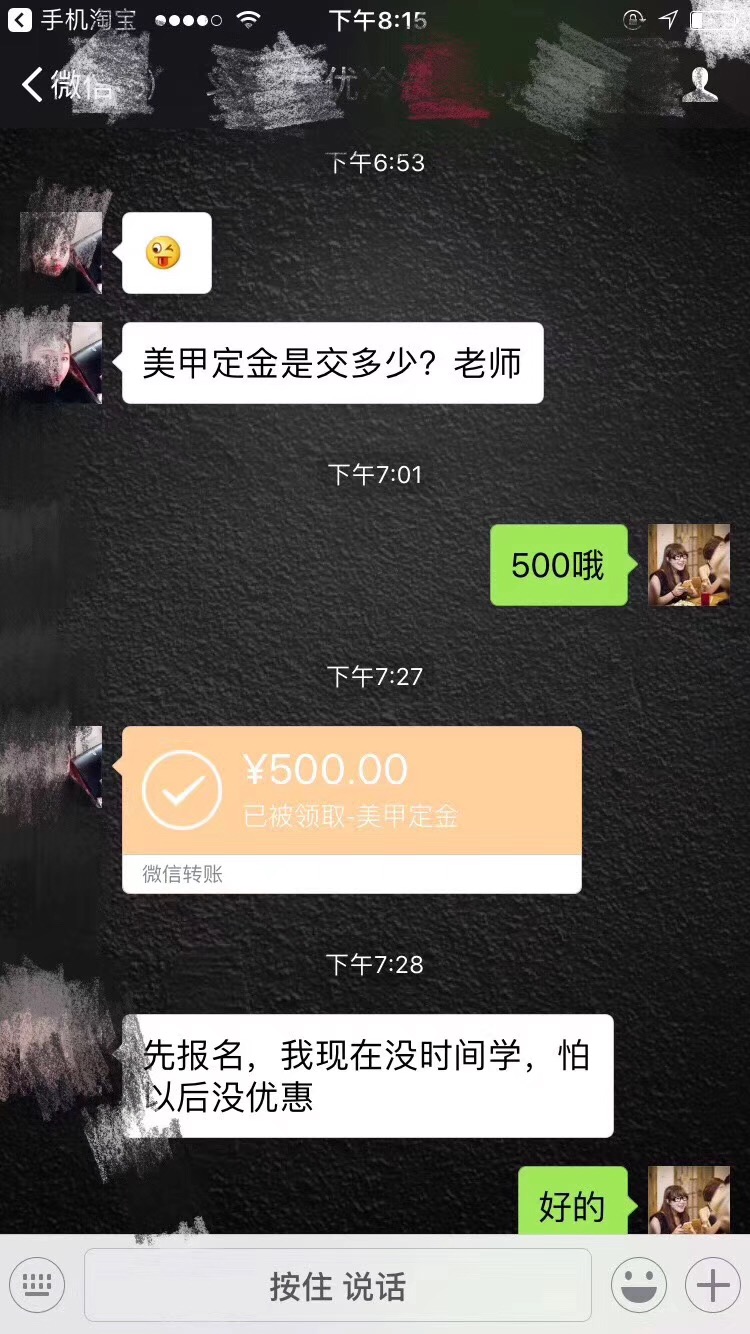
Task: Open the emoji sticker panel
Action: 639,1285
